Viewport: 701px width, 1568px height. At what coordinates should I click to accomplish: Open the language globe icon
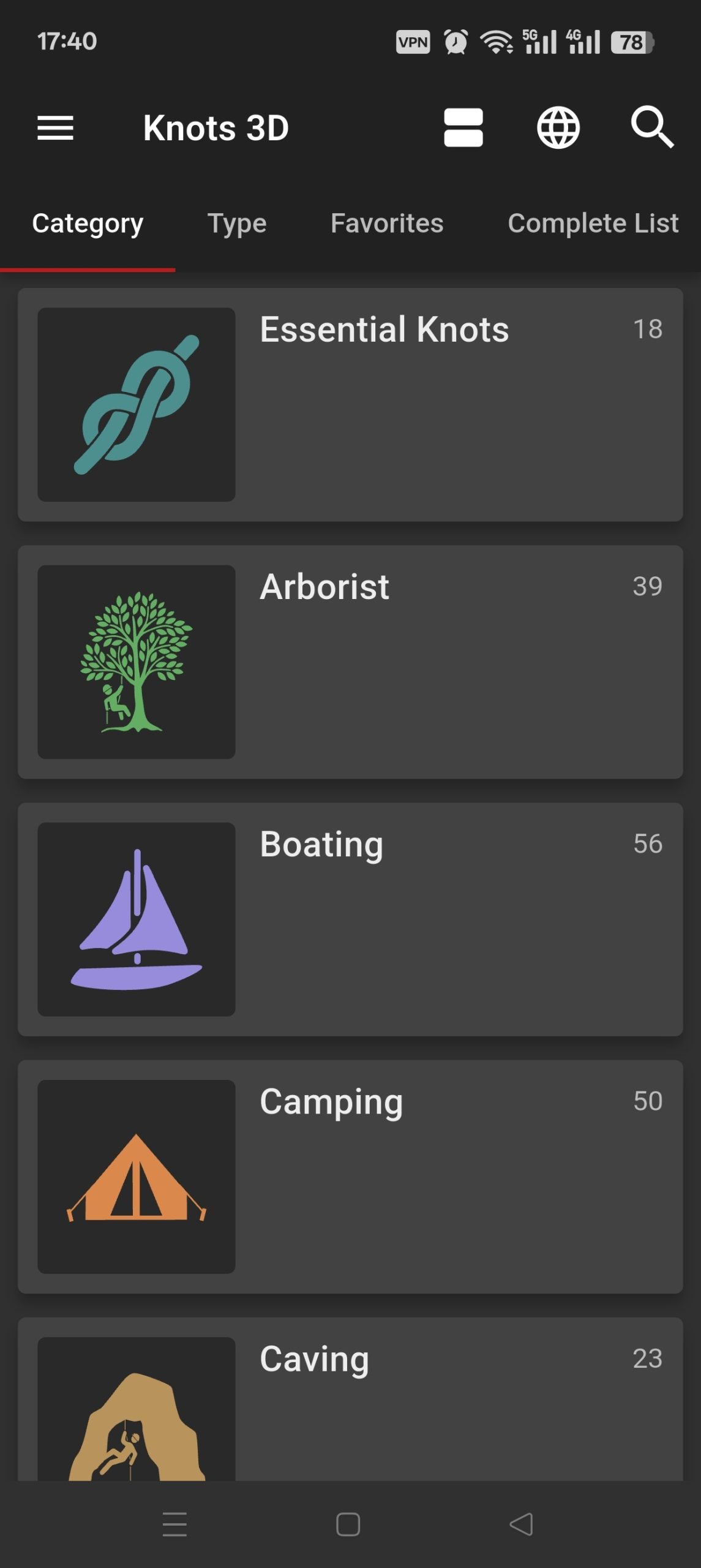558,128
